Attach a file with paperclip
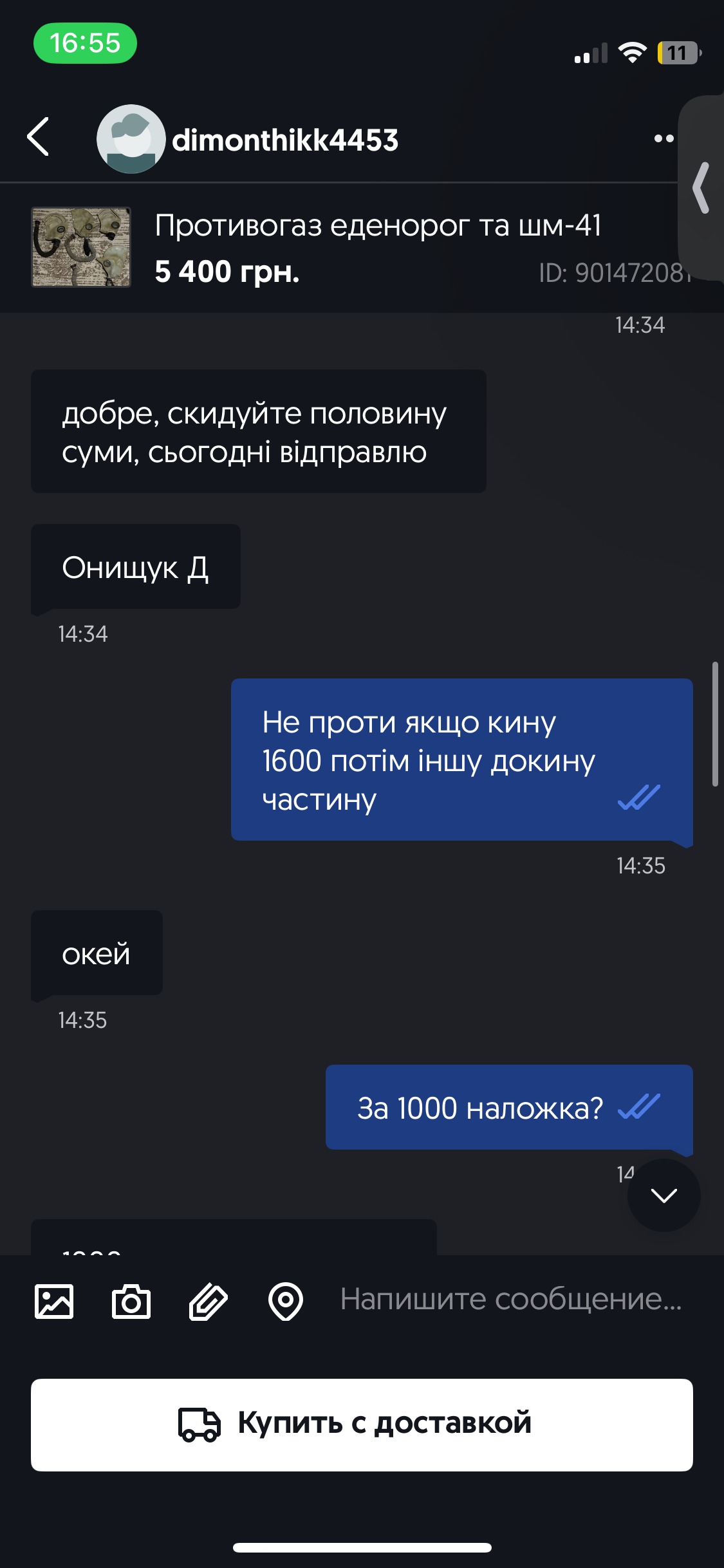The width and height of the screenshot is (724, 1568). [208, 1302]
